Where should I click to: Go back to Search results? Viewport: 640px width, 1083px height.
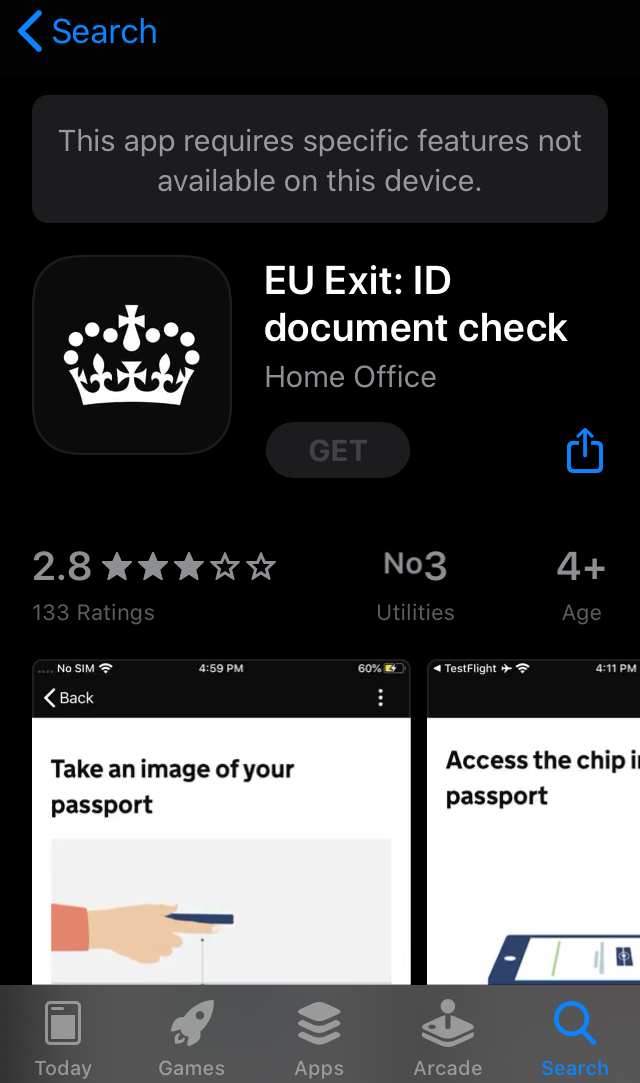(88, 31)
